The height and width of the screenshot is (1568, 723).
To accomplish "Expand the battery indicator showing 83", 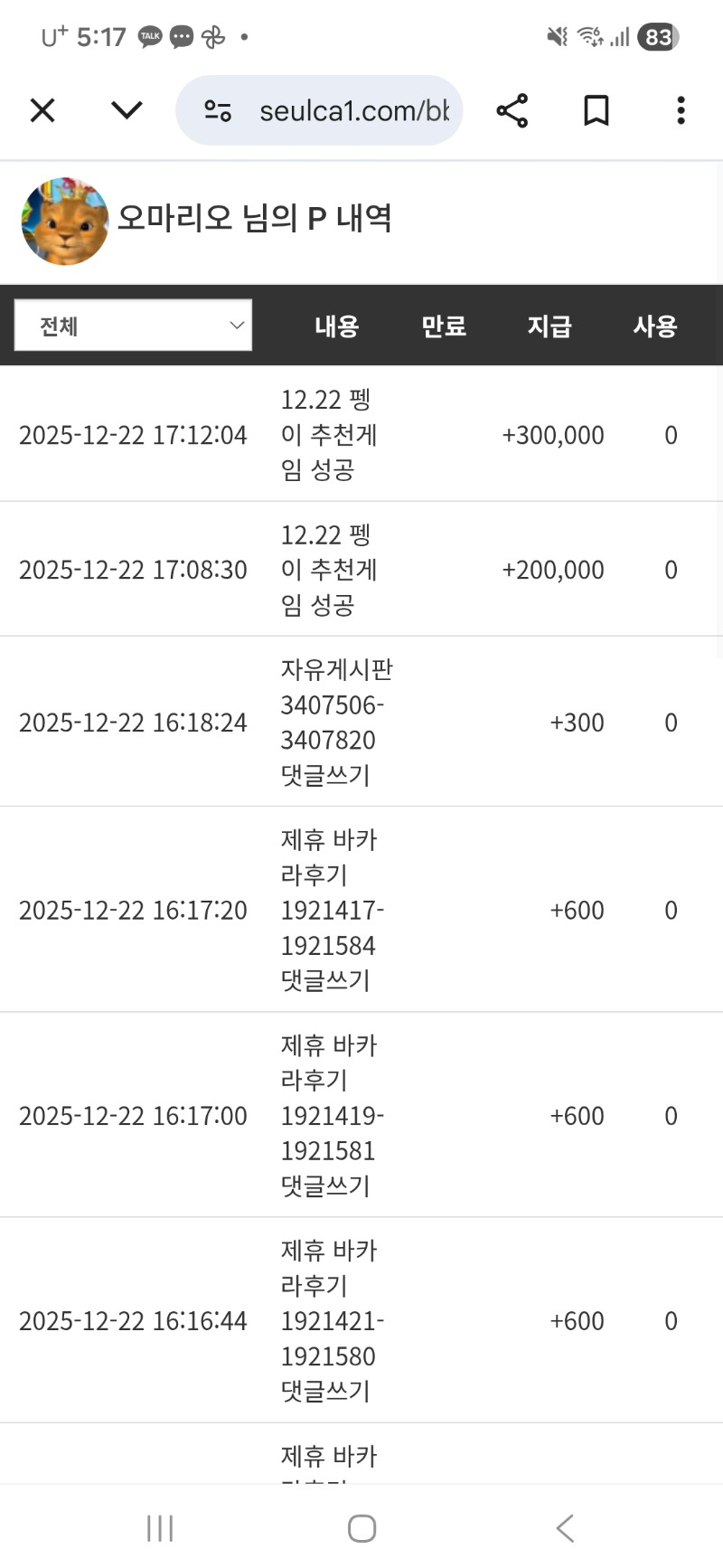I will [658, 37].
